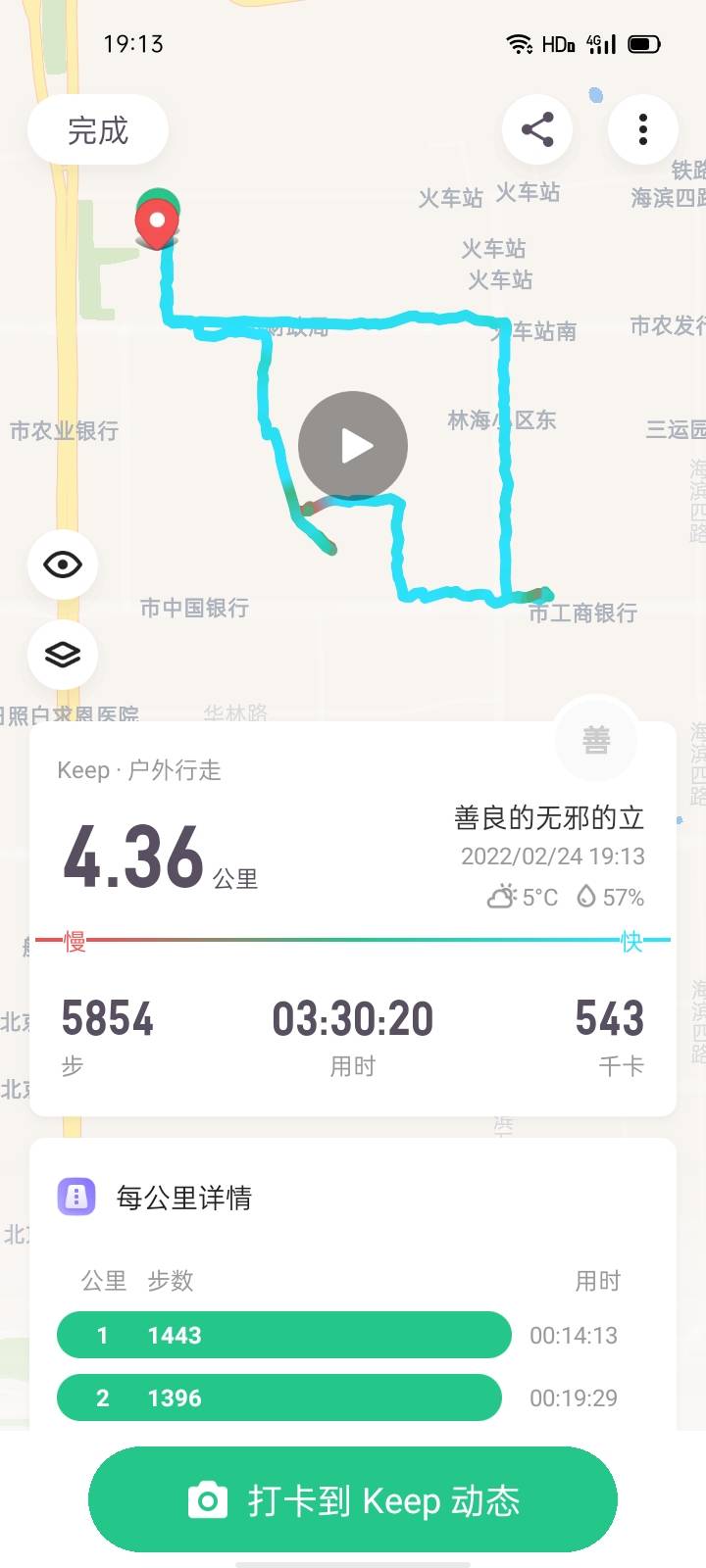
Task: Tap the camera icon in the check-in button
Action: point(206,1499)
